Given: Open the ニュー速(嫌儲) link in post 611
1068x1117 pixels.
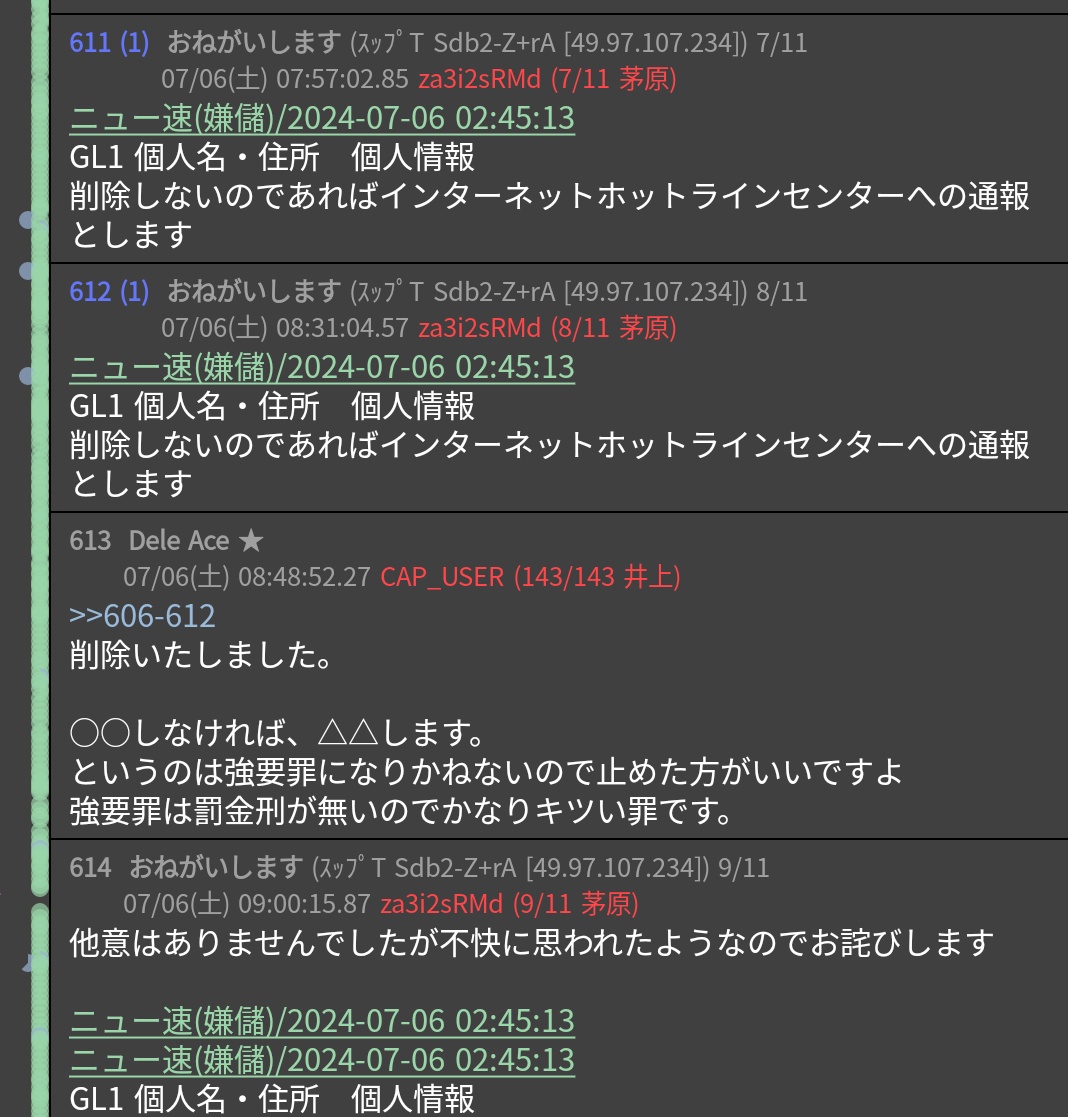Looking at the screenshot, I should (x=322, y=118).
